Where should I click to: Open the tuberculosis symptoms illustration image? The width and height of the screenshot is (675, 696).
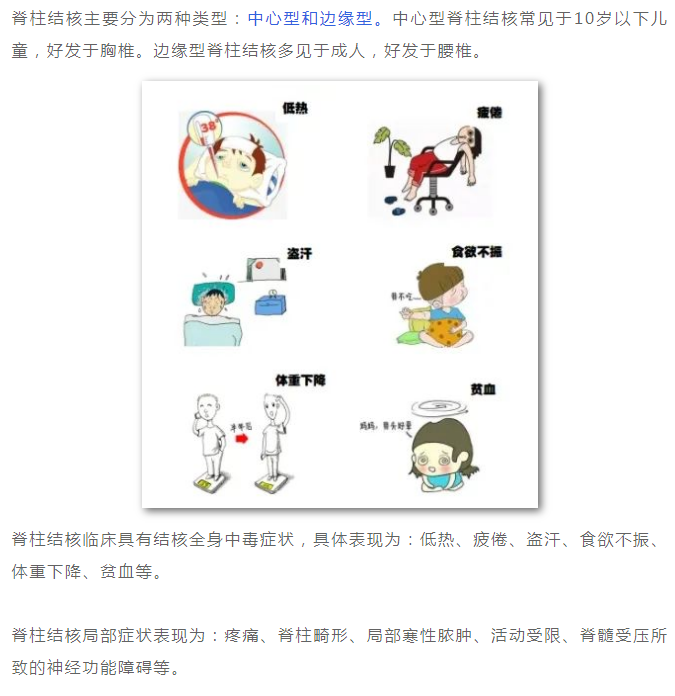[x=340, y=293]
